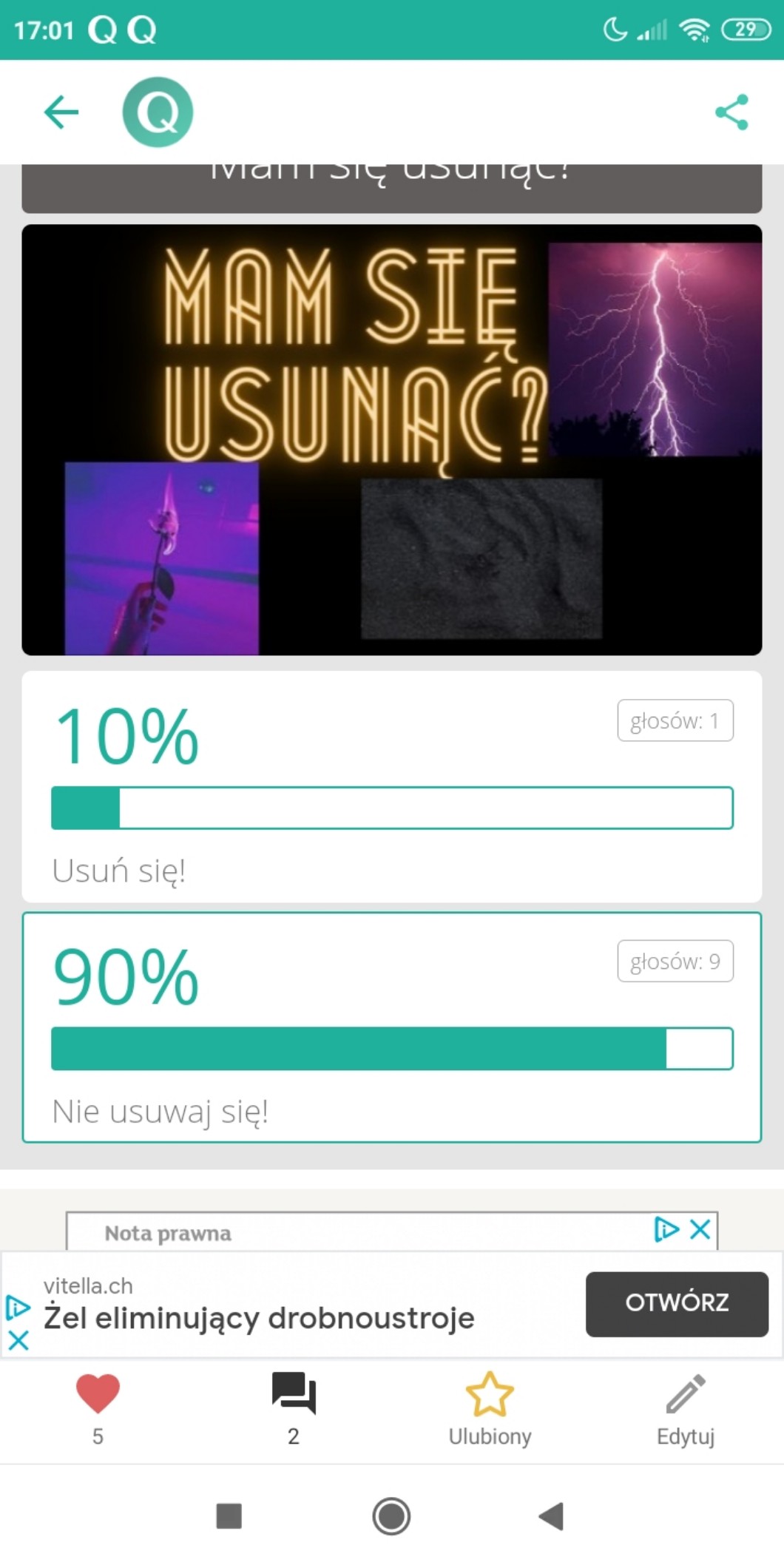This screenshot has height=1568, width=784.
Task: Select the 'Usuń się!' answer
Action: pyautogui.click(x=392, y=786)
